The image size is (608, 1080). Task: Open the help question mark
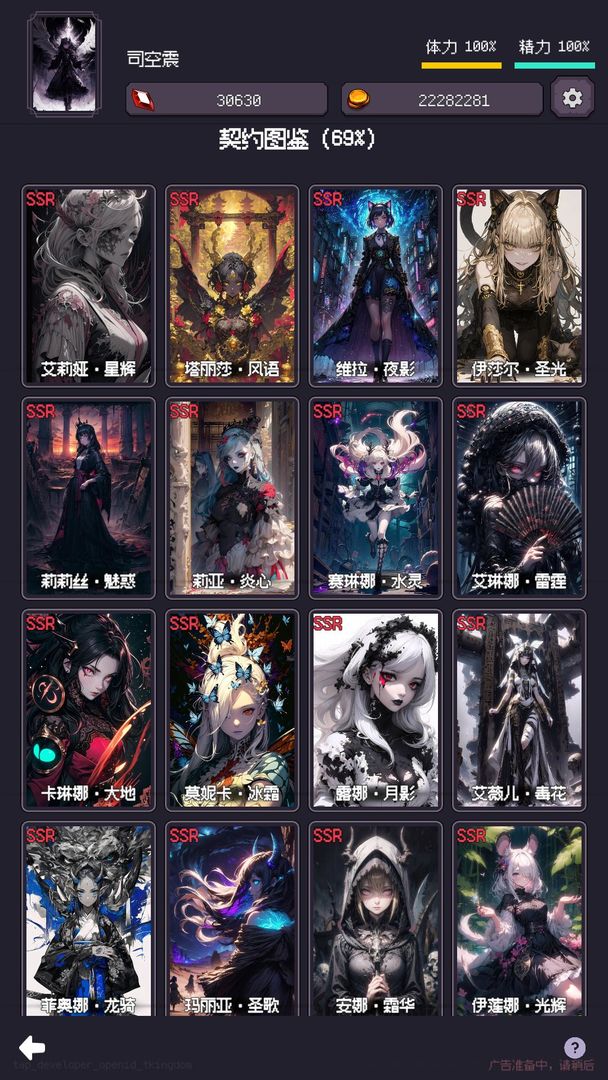pyautogui.click(x=574, y=1047)
